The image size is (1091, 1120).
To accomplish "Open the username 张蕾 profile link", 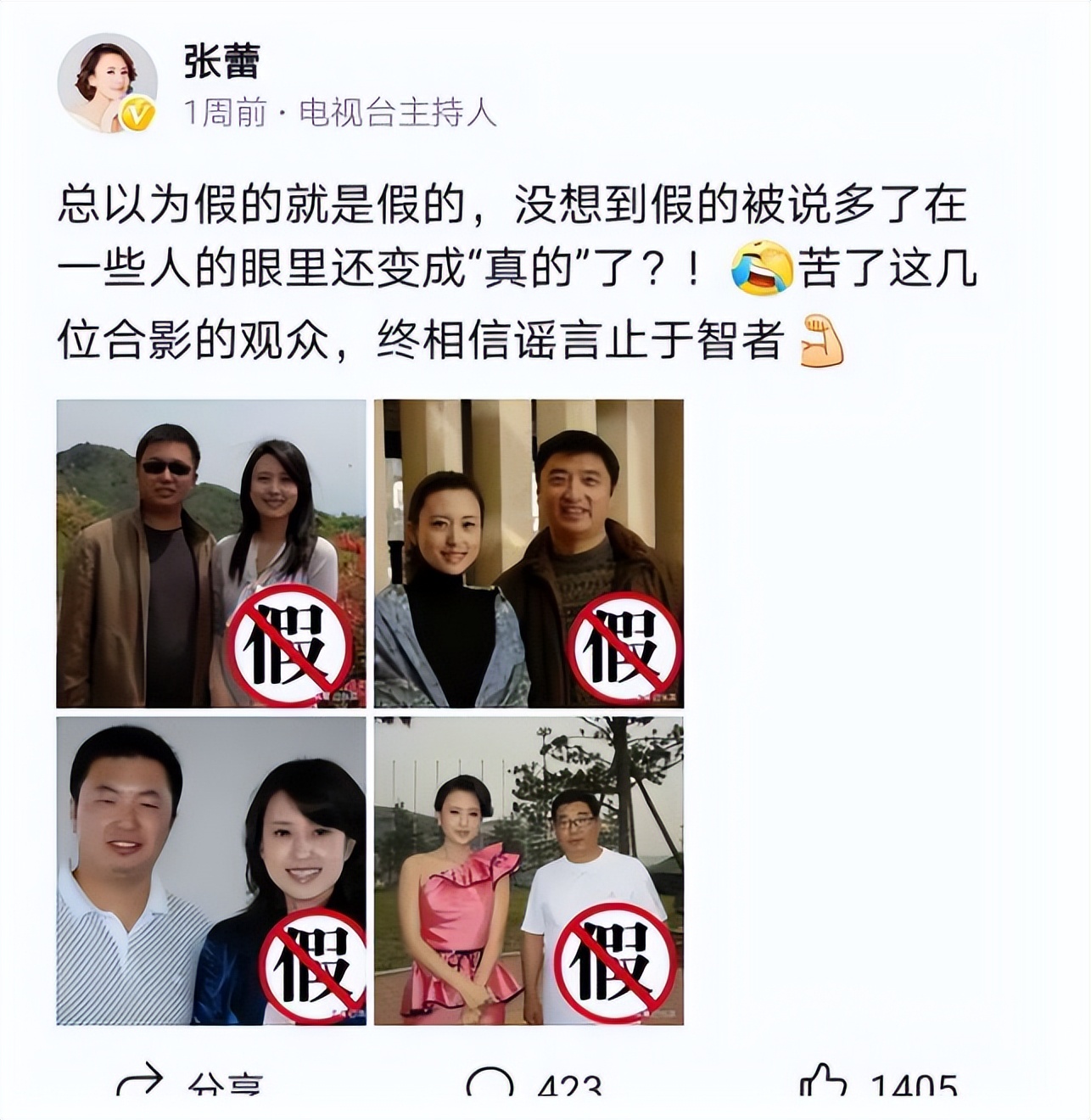I will [221, 62].
